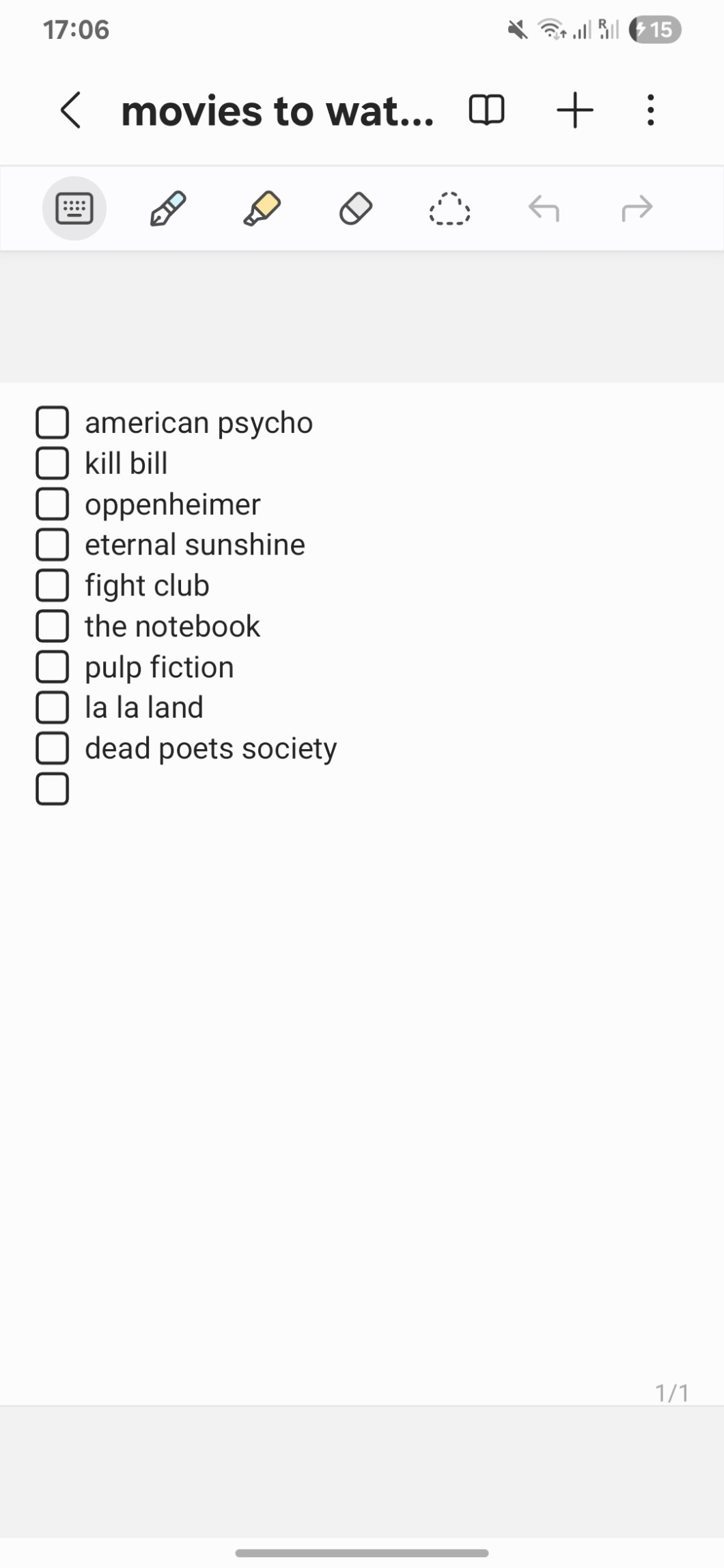
Task: Redo the last undone edit
Action: [637, 208]
